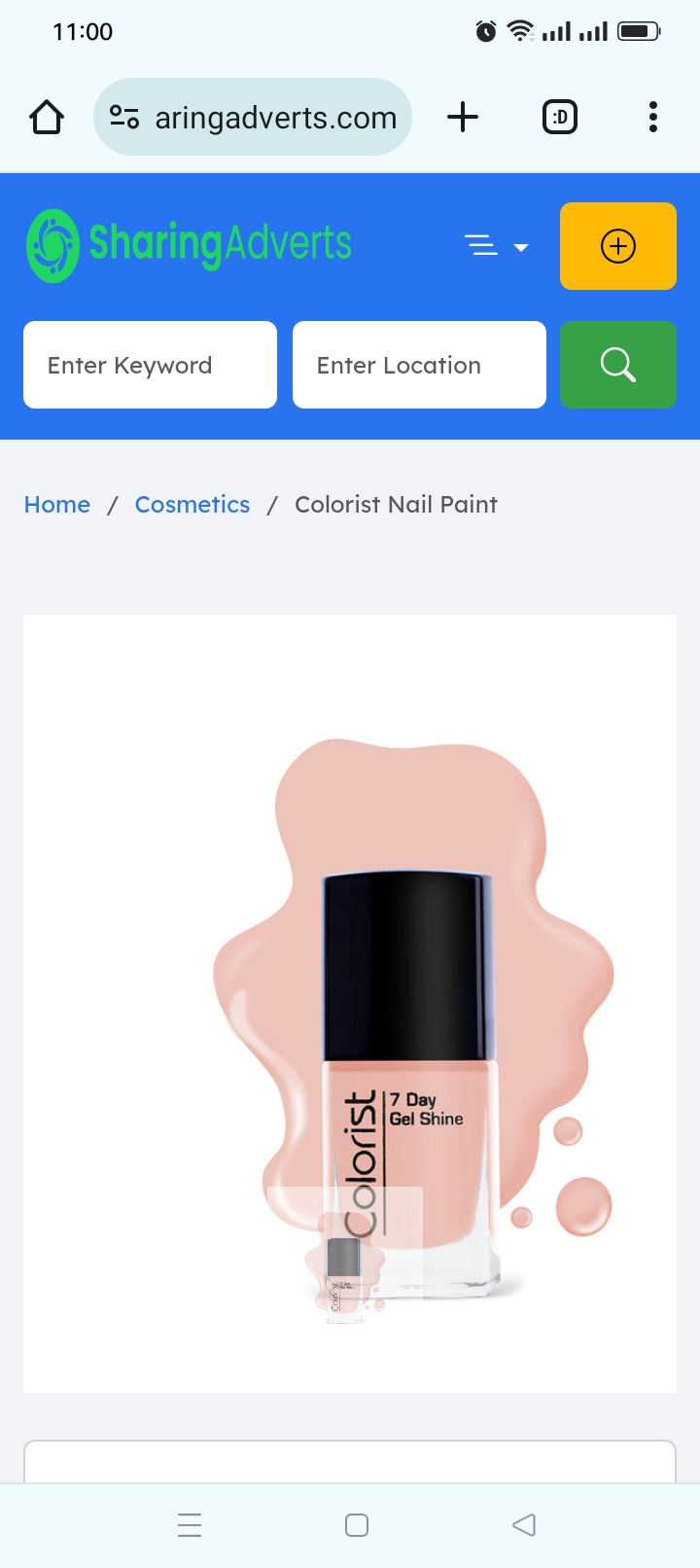This screenshot has height=1568, width=700.
Task: Follow the Cosmetics breadcrumb link
Action: pyautogui.click(x=192, y=505)
